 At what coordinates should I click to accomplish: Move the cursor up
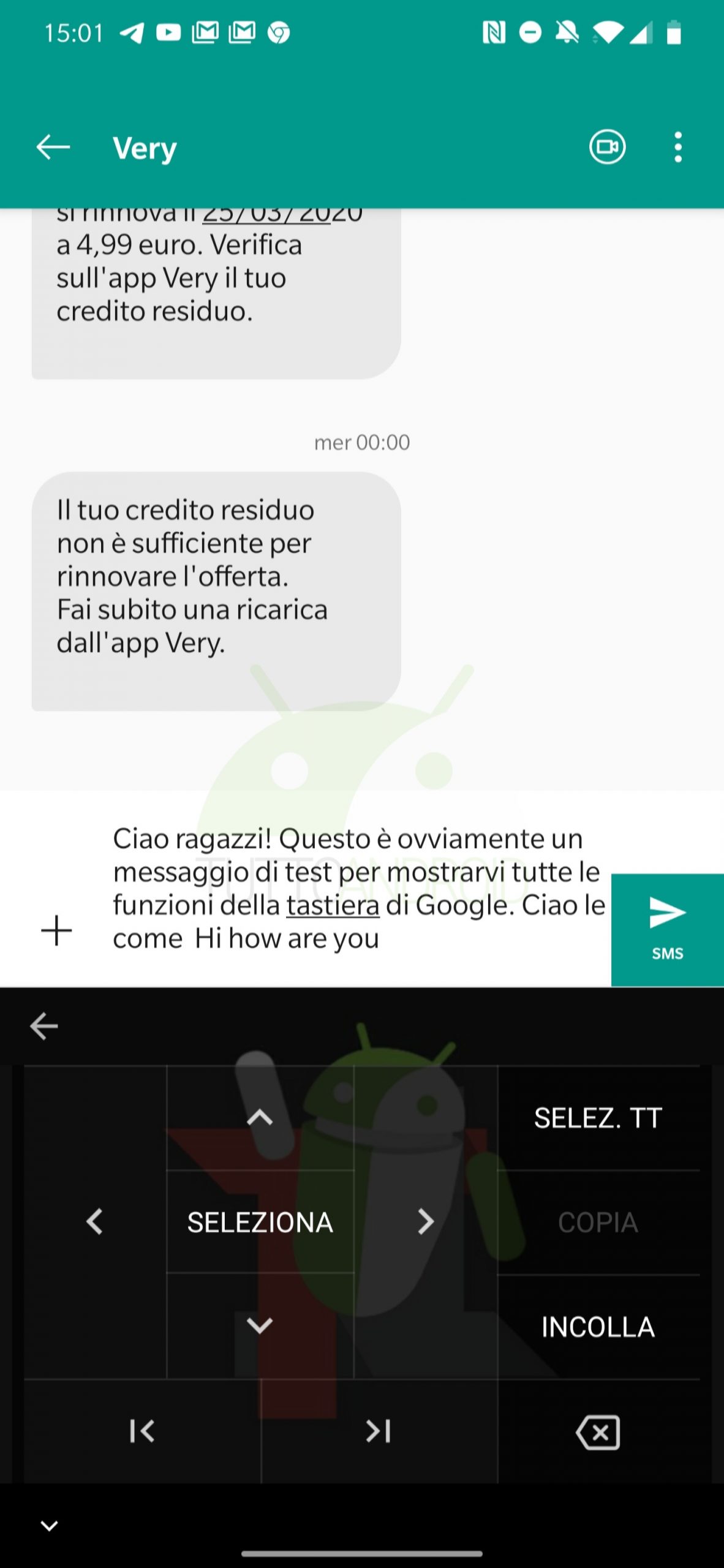tap(260, 1118)
